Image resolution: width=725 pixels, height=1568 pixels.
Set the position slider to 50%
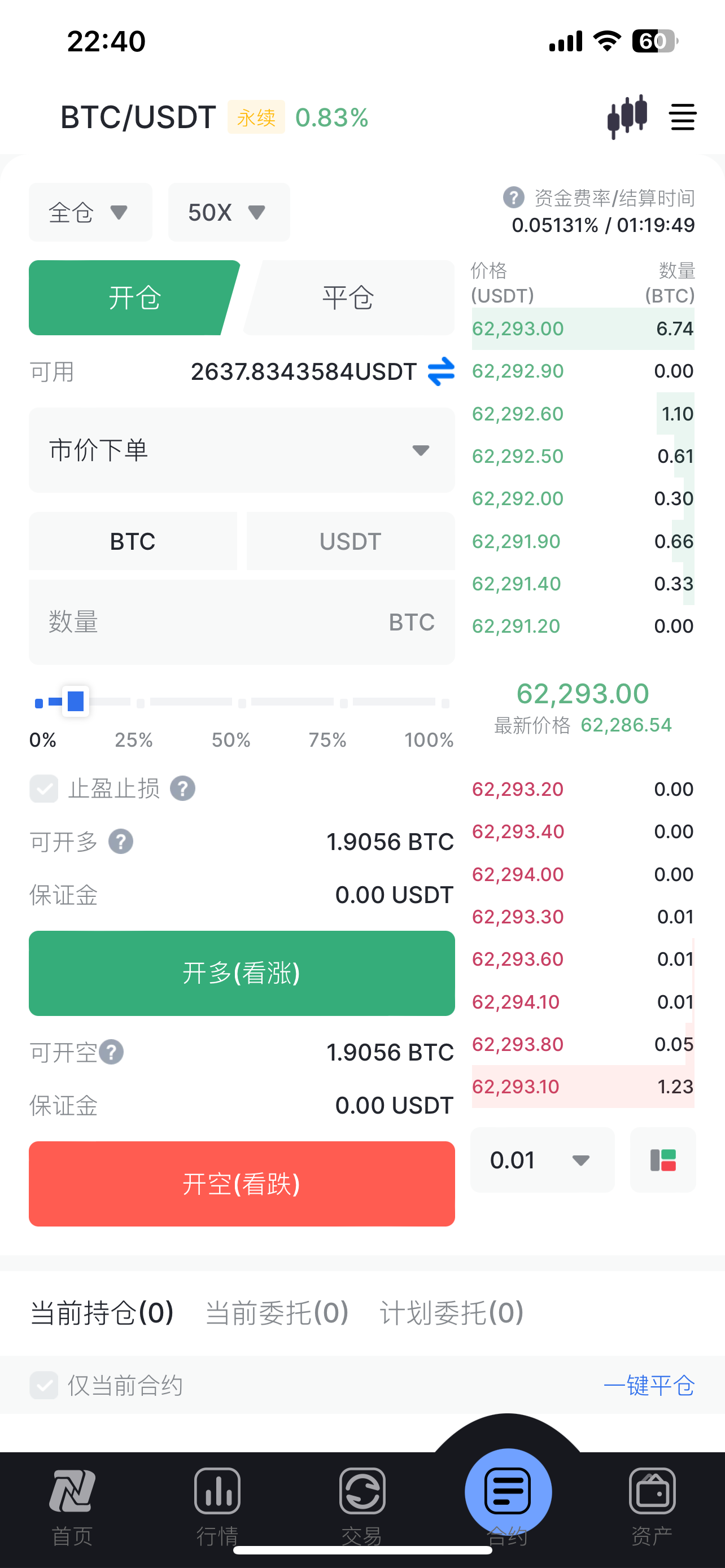[242, 703]
